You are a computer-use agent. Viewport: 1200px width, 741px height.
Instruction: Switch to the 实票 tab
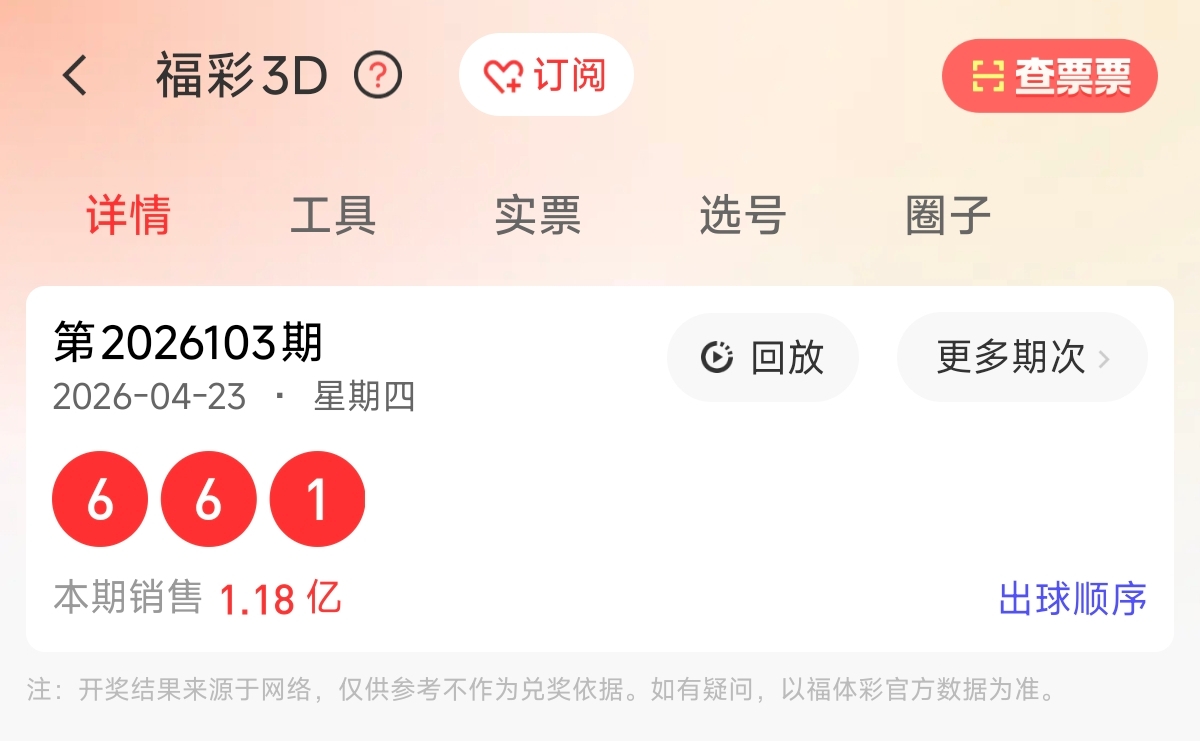click(x=538, y=215)
